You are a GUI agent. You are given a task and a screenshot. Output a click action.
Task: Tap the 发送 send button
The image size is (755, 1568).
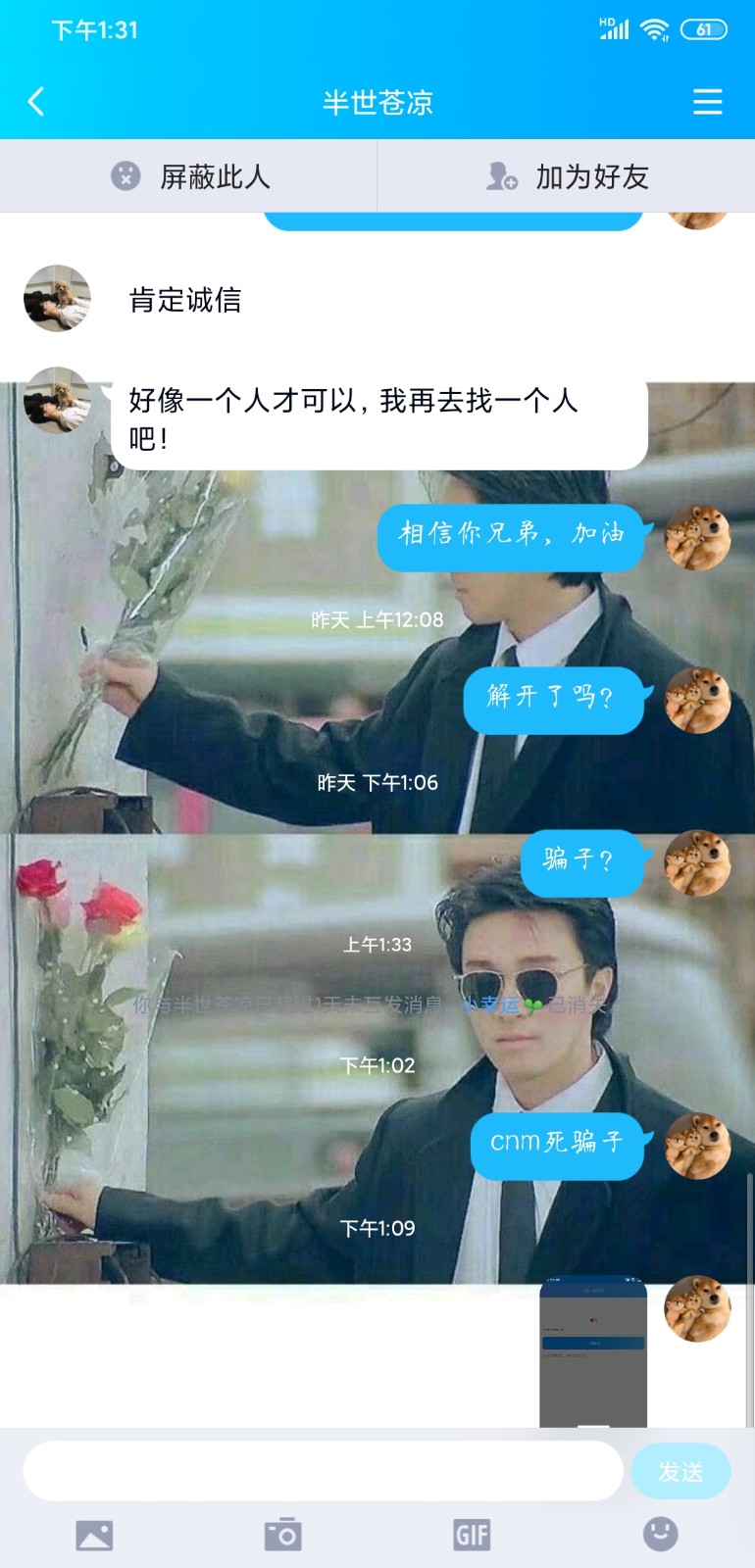tap(680, 1471)
